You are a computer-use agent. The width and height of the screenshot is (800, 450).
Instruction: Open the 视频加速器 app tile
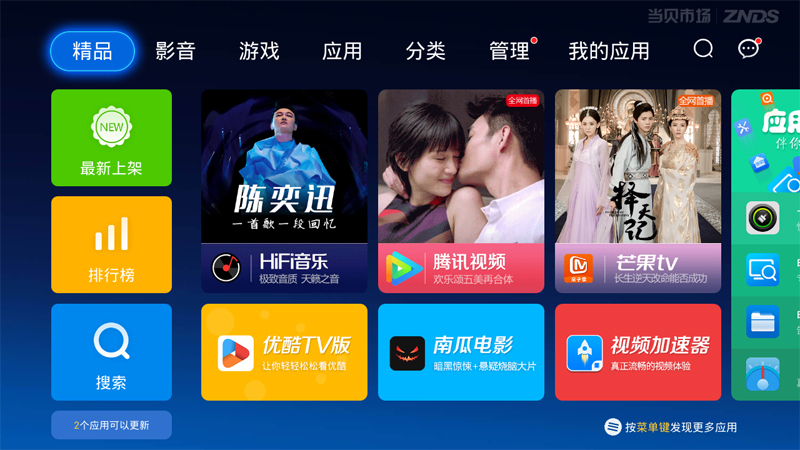pos(637,352)
